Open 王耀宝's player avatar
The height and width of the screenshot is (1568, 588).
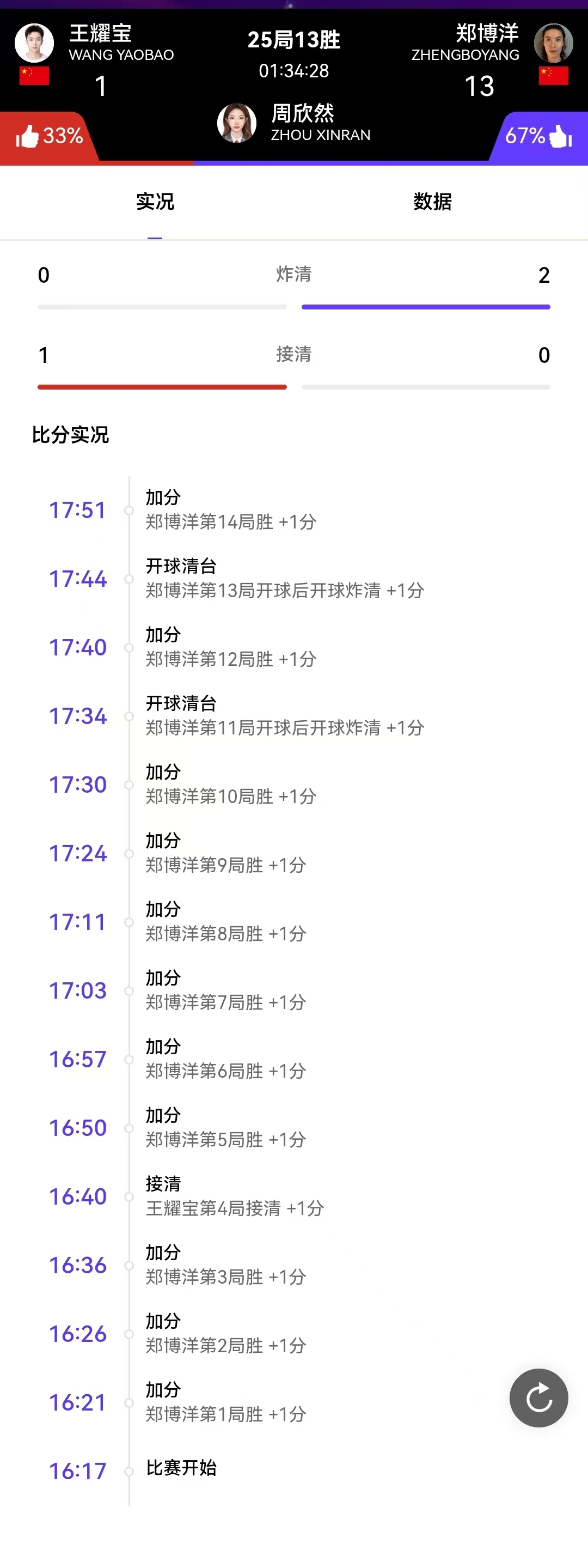click(x=34, y=42)
